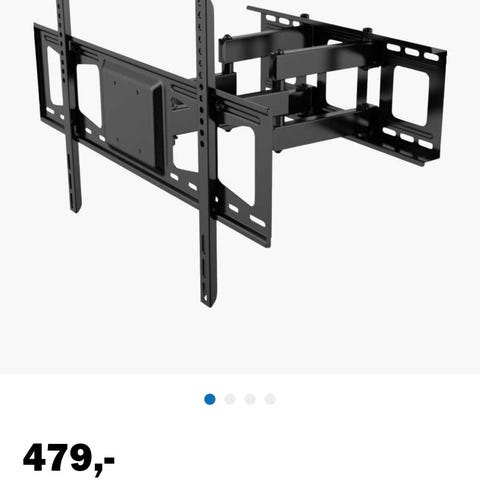Viewport: 480px width, 480px height.
Task: Select the third carousel page dot
Action: pos(250,399)
